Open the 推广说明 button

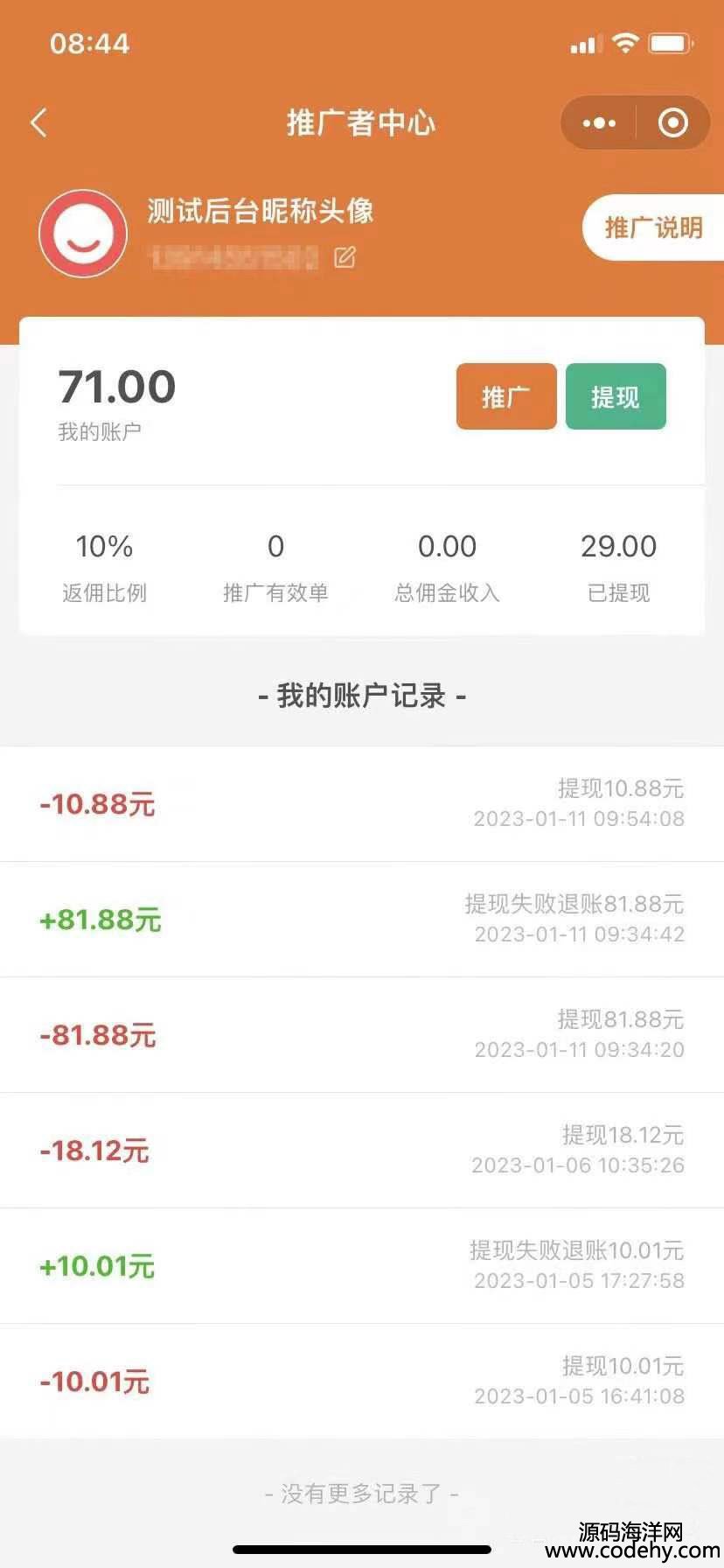[652, 227]
